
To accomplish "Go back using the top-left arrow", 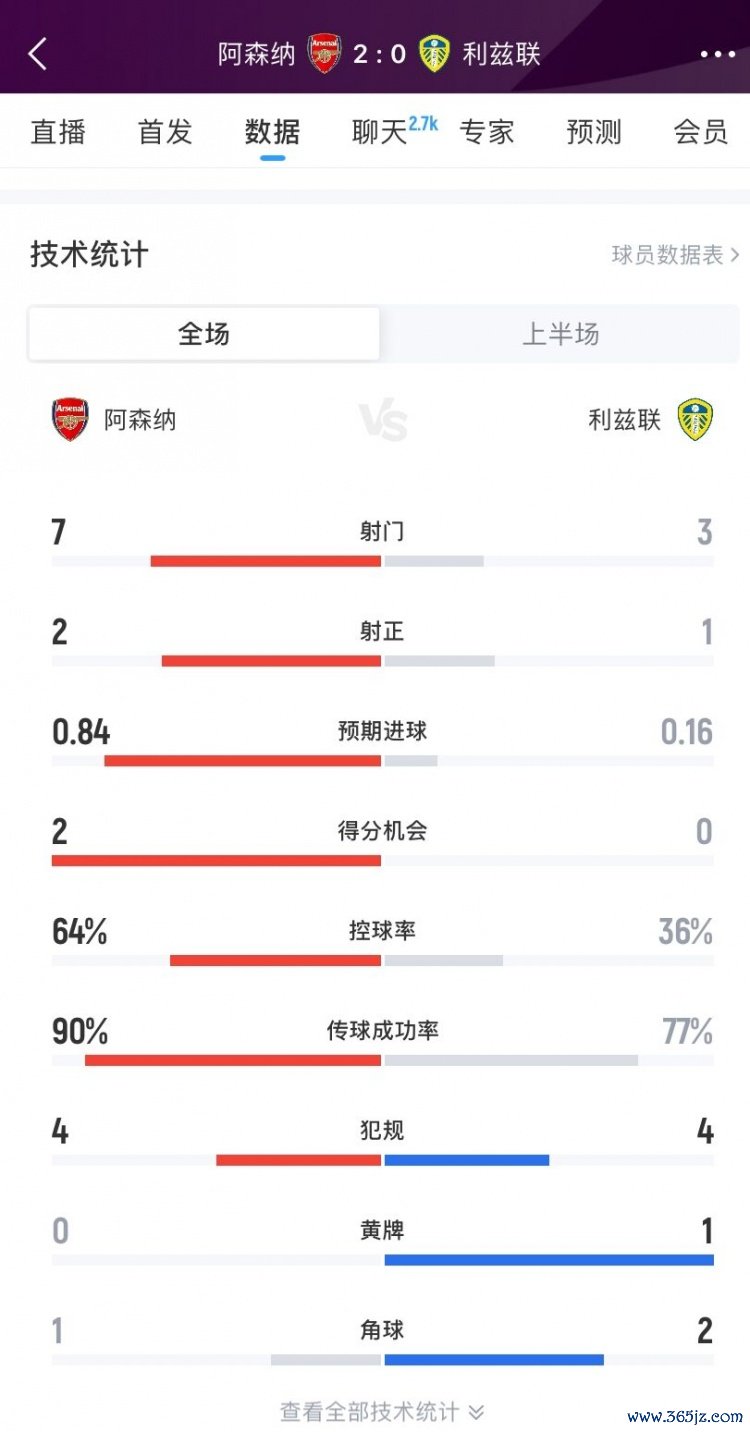I will [37, 54].
